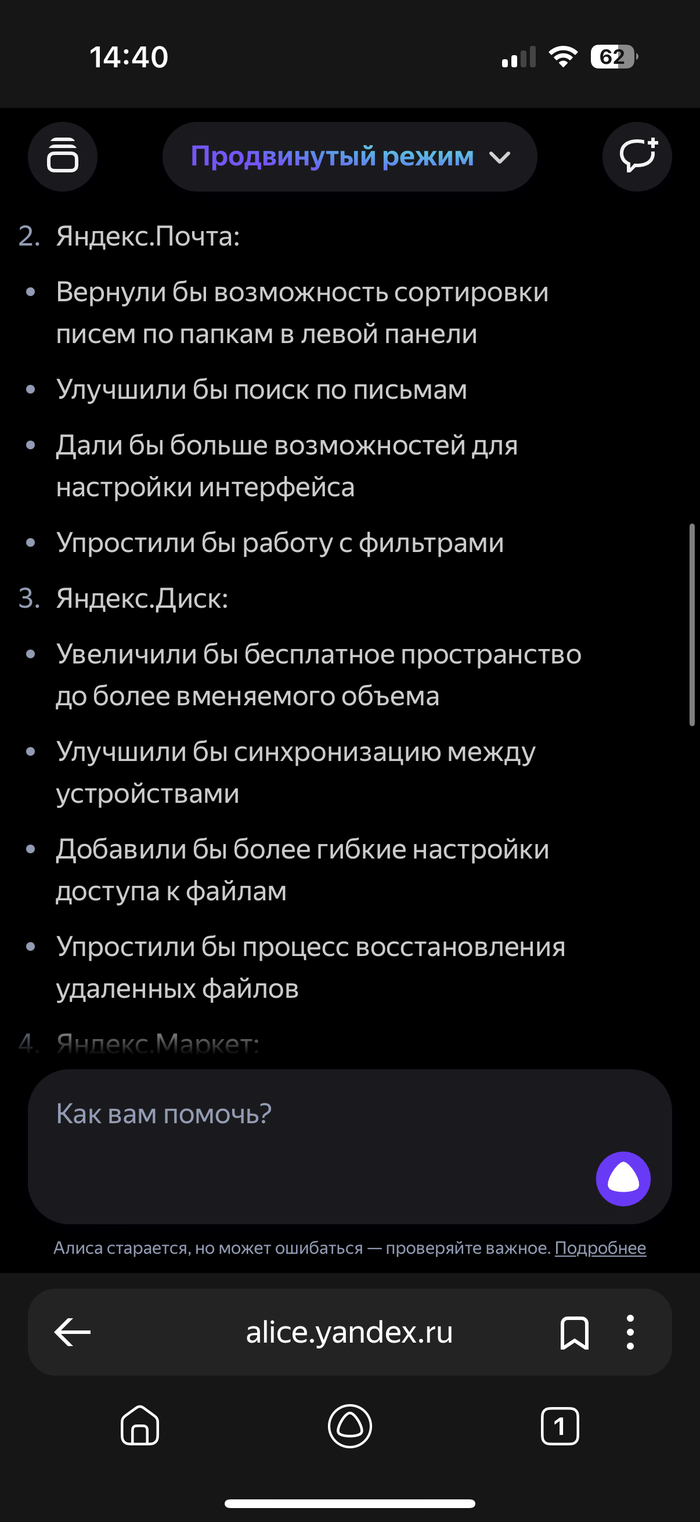Go to the browser home page

(x=140, y=1426)
